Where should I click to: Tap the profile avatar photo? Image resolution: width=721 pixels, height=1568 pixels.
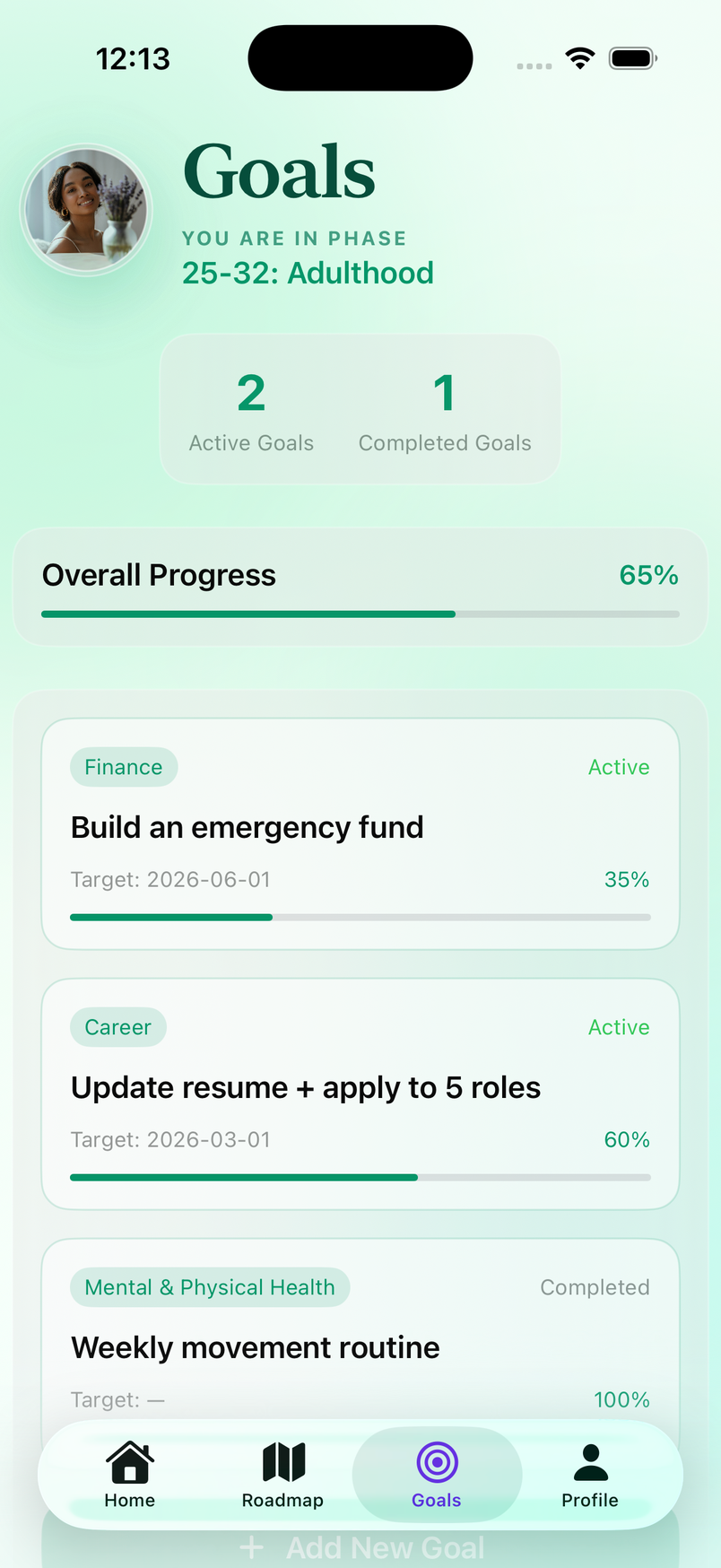(86, 209)
